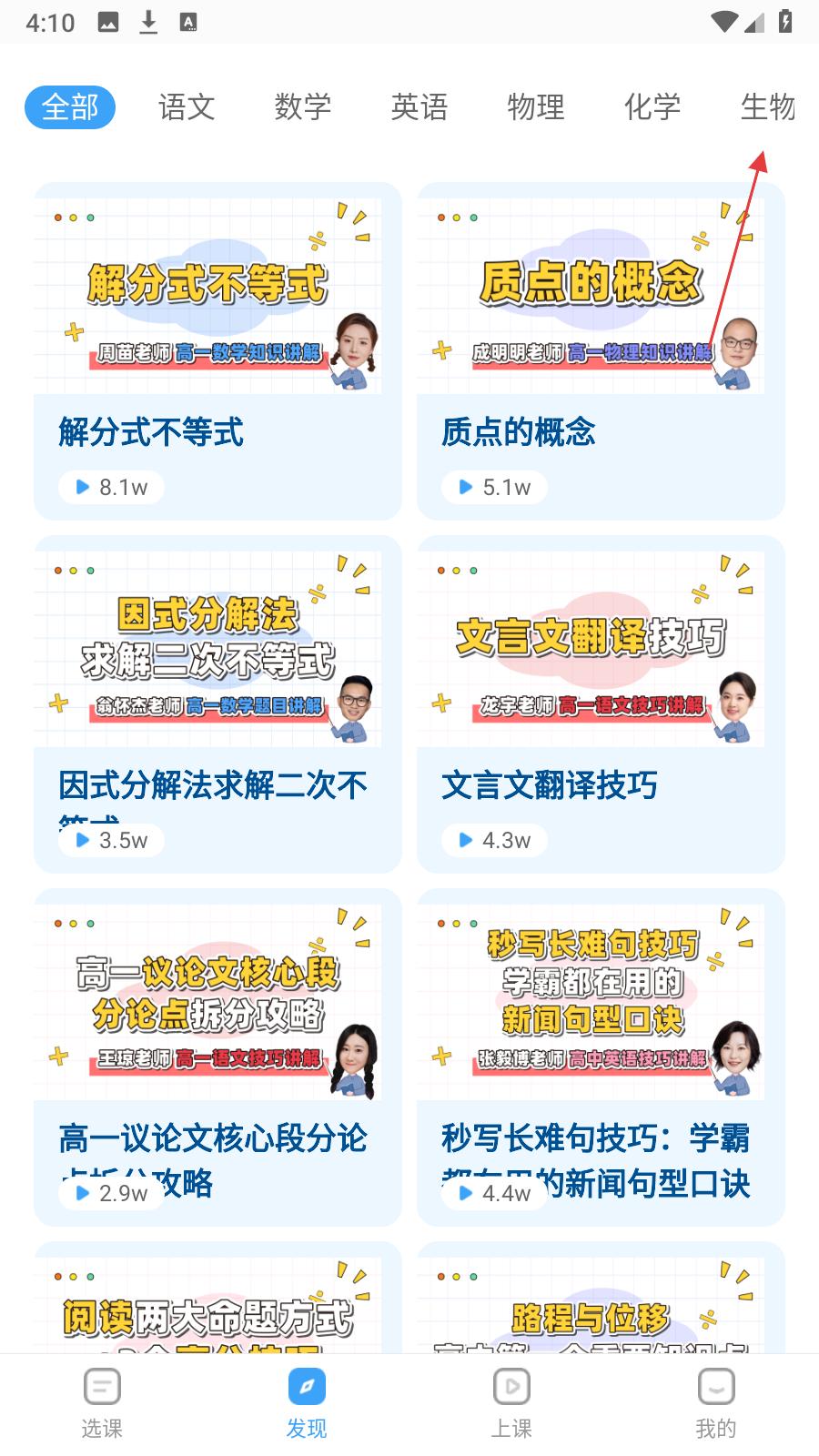Switch to the 语文 subject tab
819x1456 pixels.
click(x=187, y=107)
